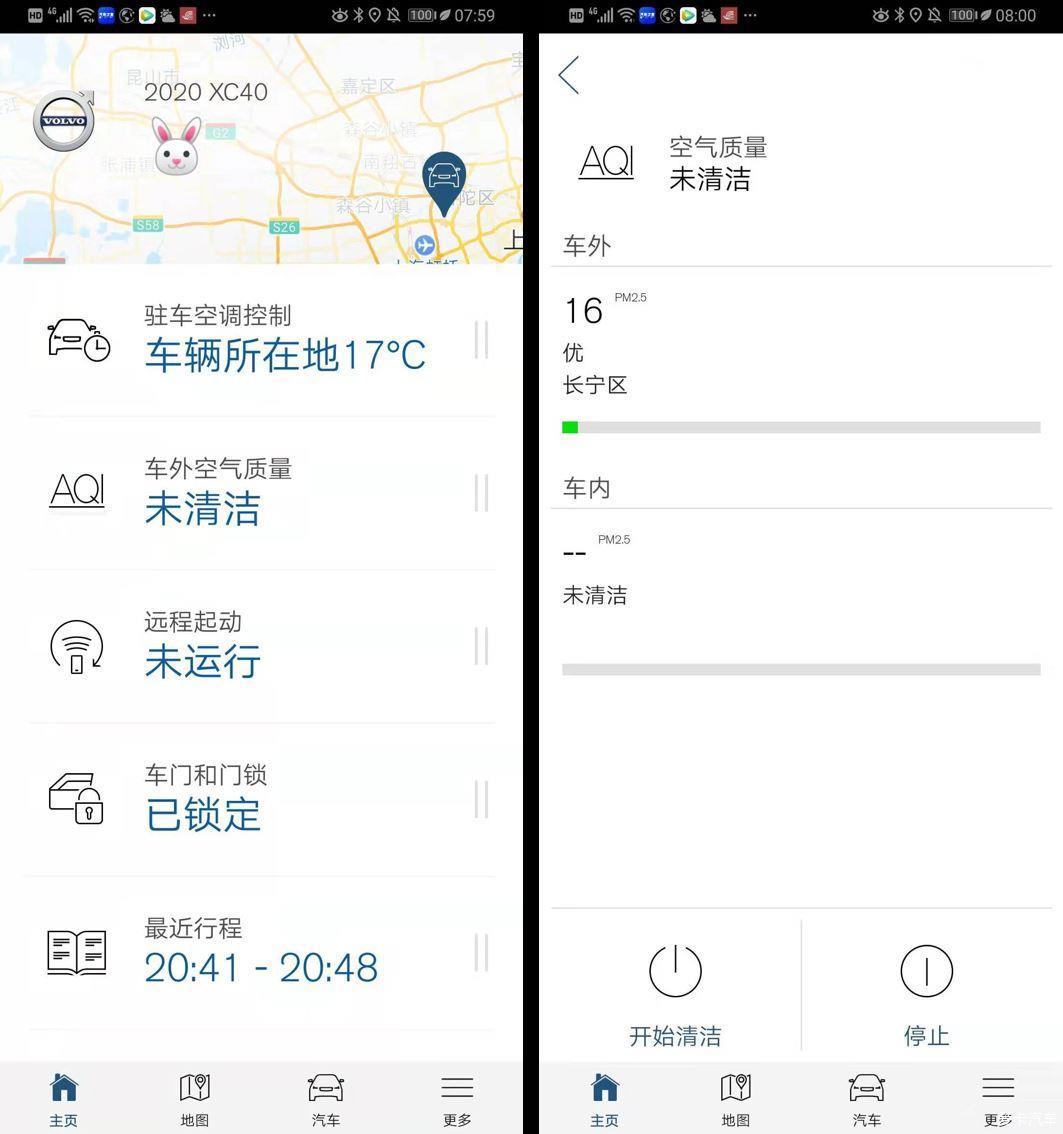The height and width of the screenshot is (1134, 1063).
Task: Open doors and locks row (车门和门锁)
Action: pos(262,799)
